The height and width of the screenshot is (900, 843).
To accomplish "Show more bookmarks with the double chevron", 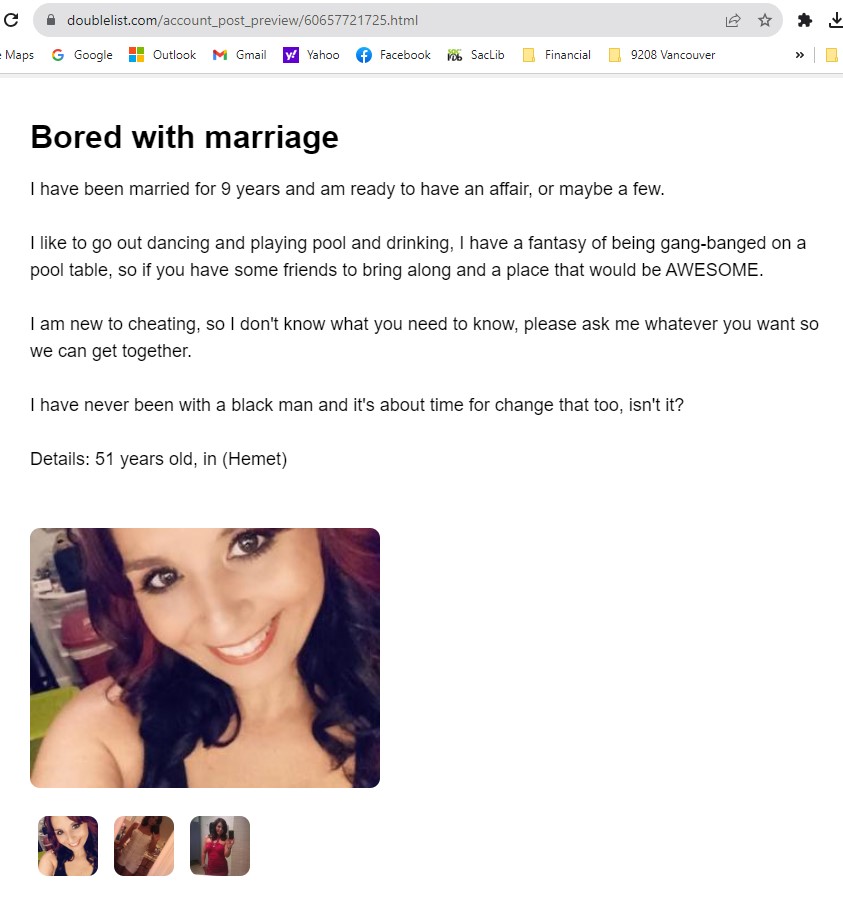I will 799,55.
